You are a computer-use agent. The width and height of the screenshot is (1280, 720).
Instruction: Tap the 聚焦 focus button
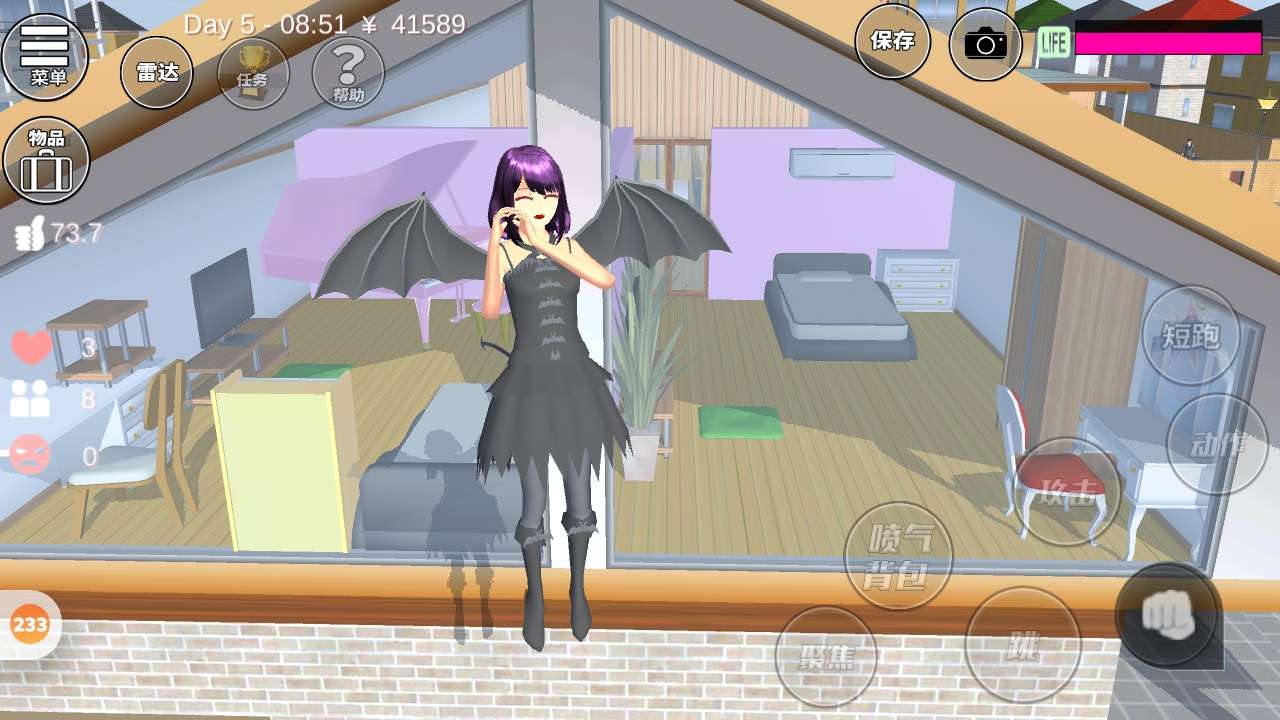[x=826, y=657]
